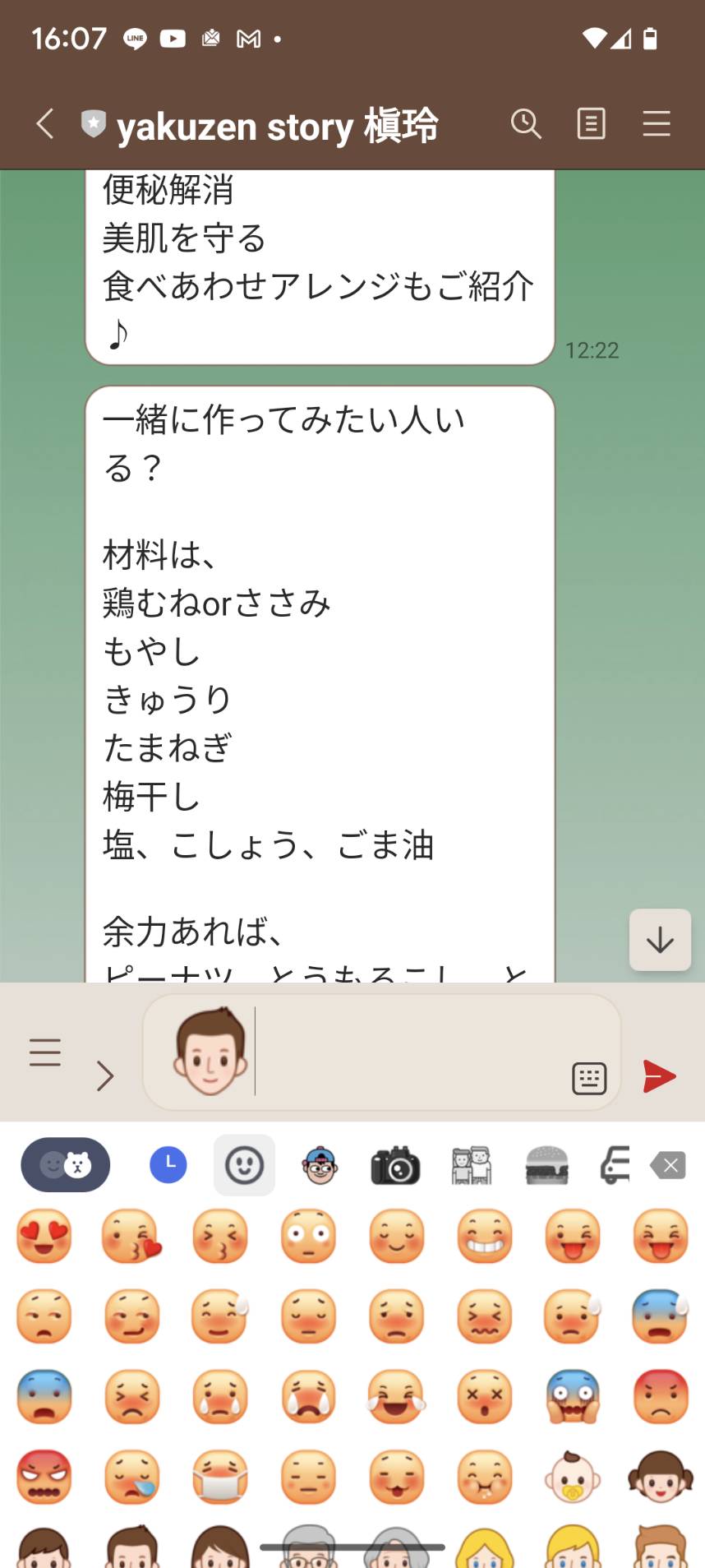
Task: Switch to the camera emoji category
Action: tap(395, 1164)
